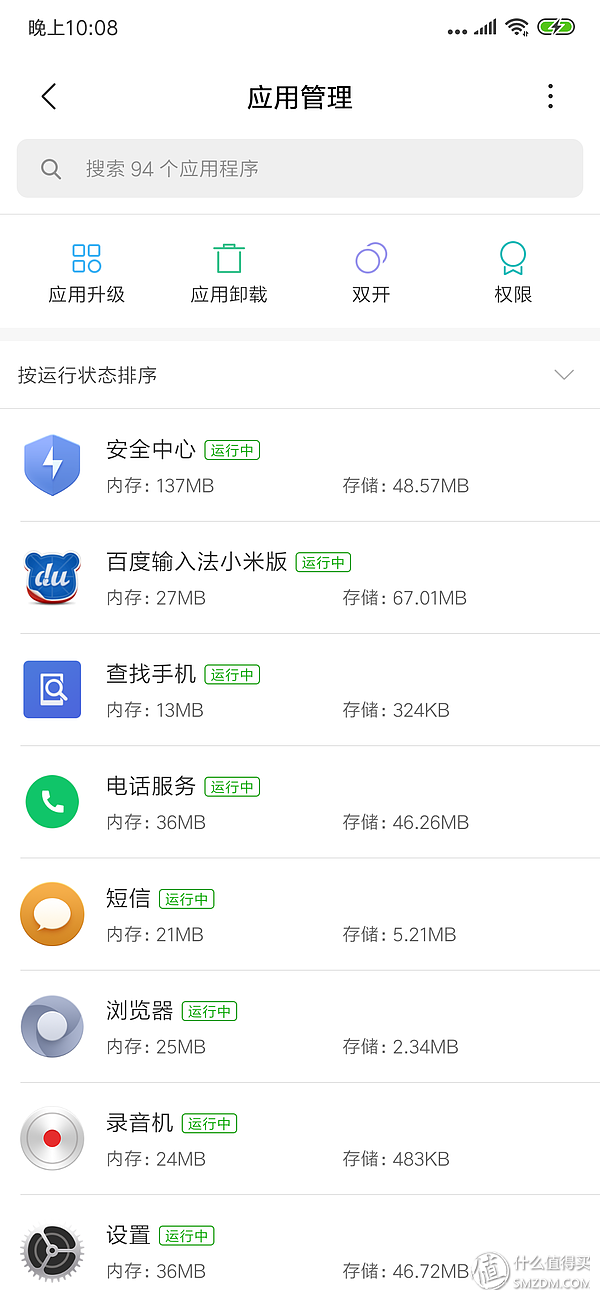Go back from 应用管理
The image size is (600, 1300).
pyautogui.click(x=49, y=97)
